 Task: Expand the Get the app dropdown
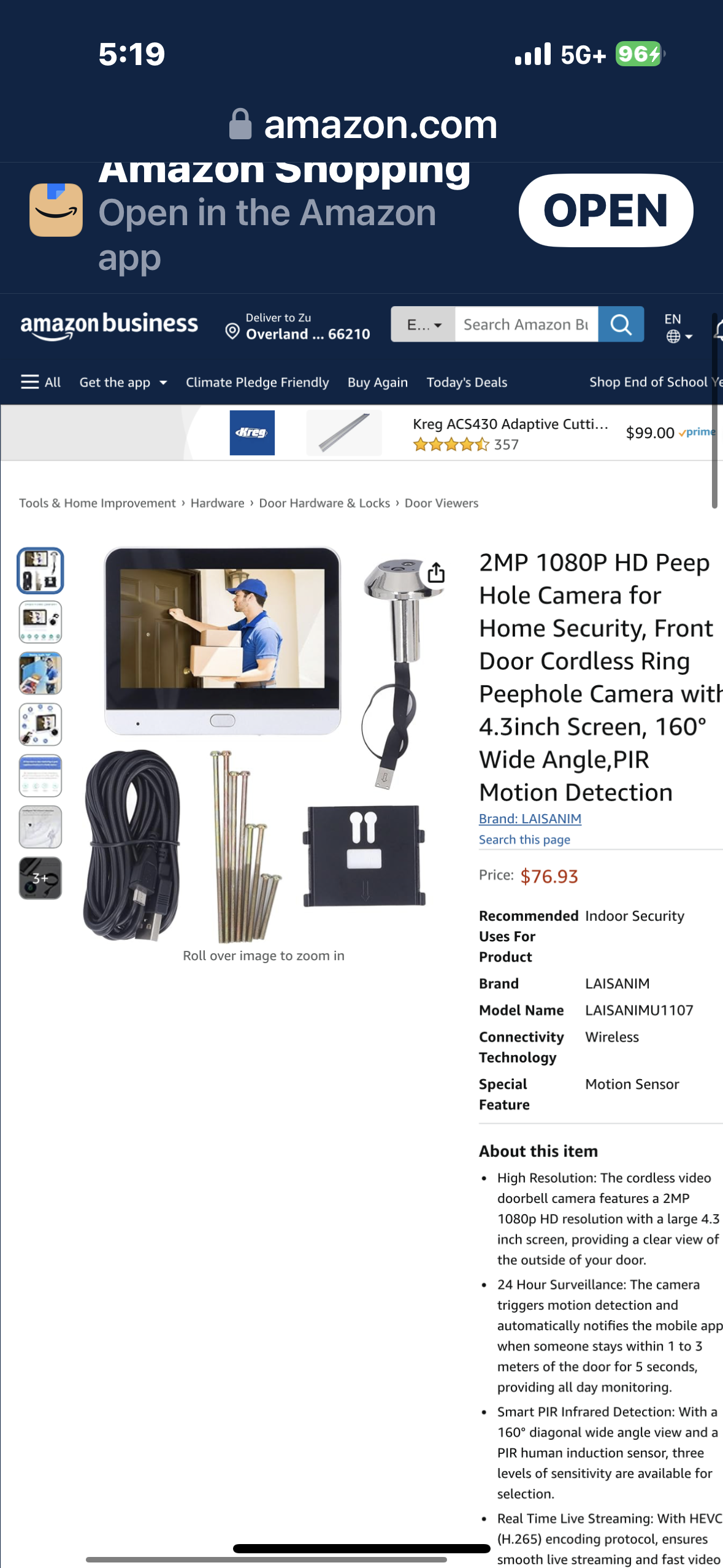[x=123, y=382]
